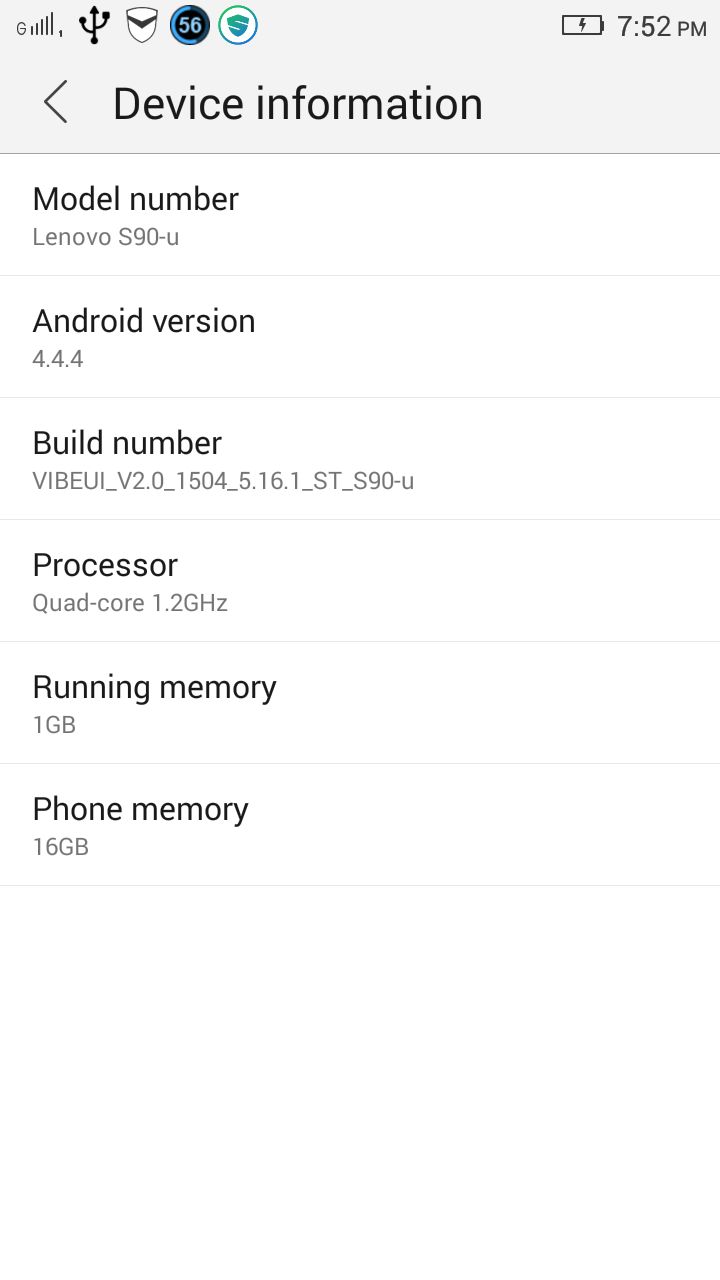Select the Processor row
The height and width of the screenshot is (1280, 720).
click(360, 581)
